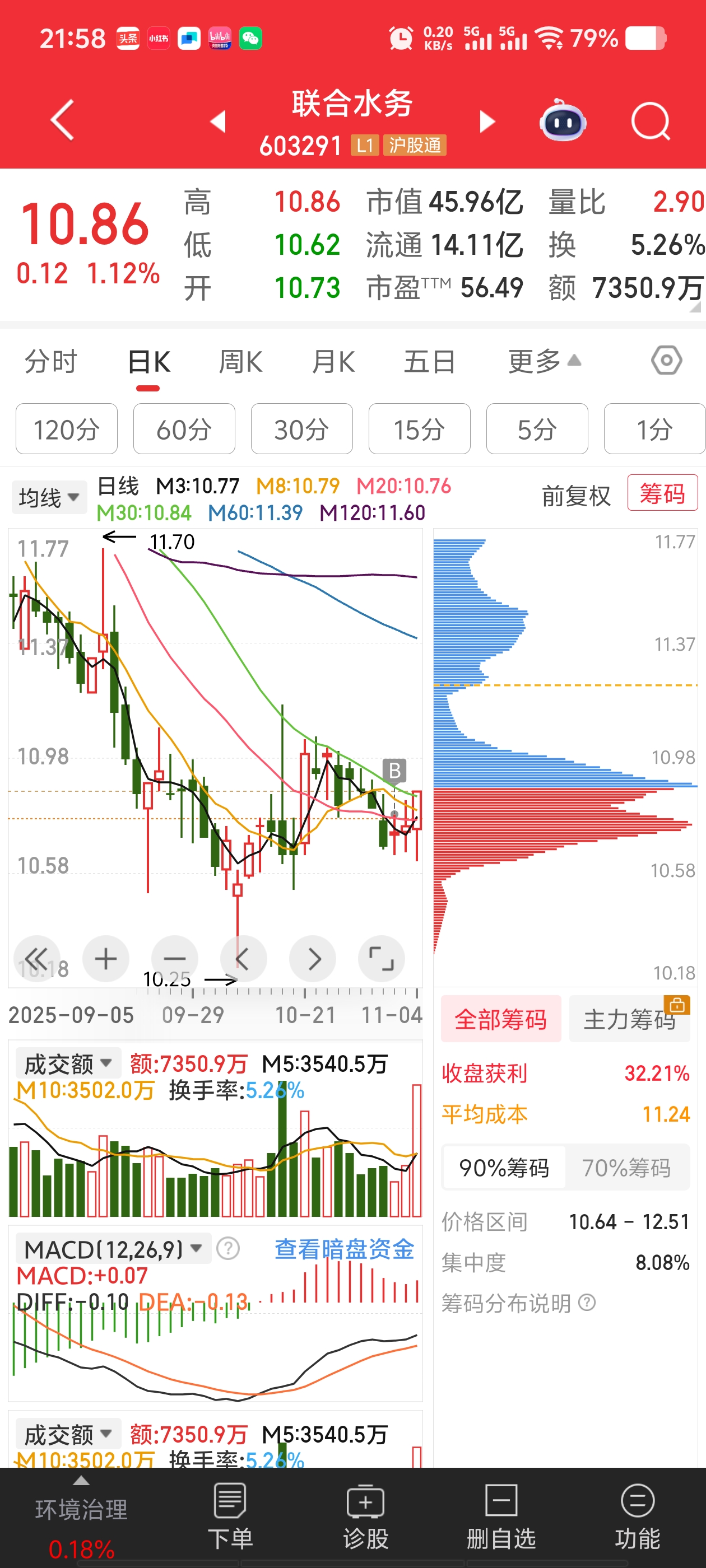This screenshot has height=1568, width=706.
Task: Expand the chart to fullscreen
Action: [x=382, y=958]
